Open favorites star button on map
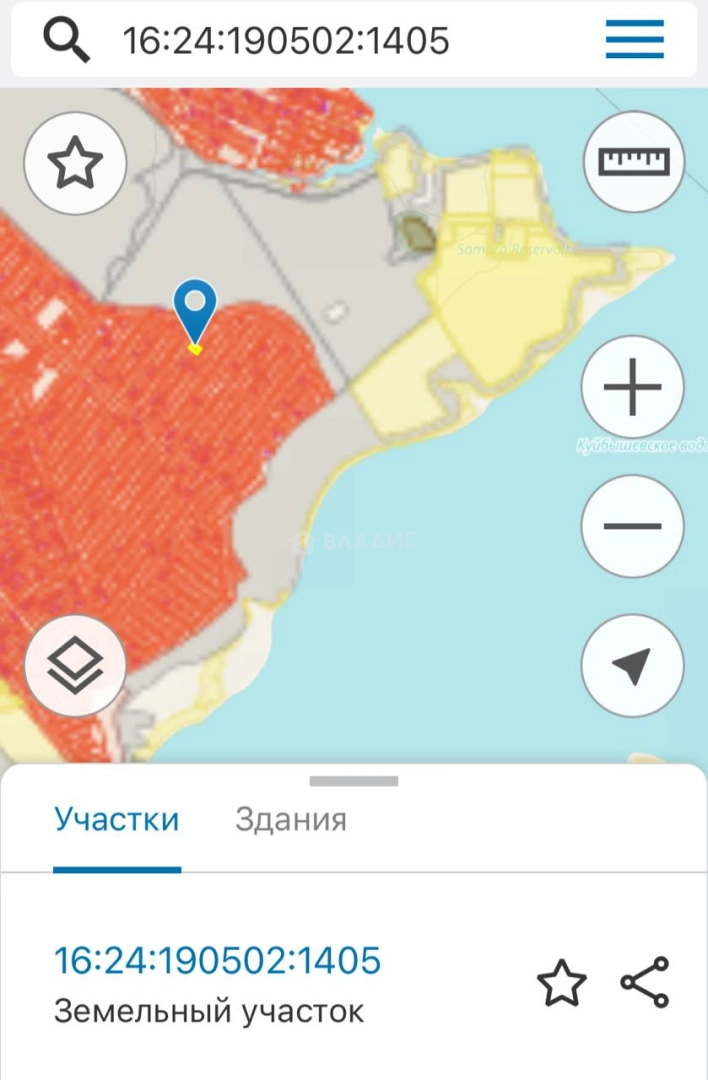 point(75,164)
